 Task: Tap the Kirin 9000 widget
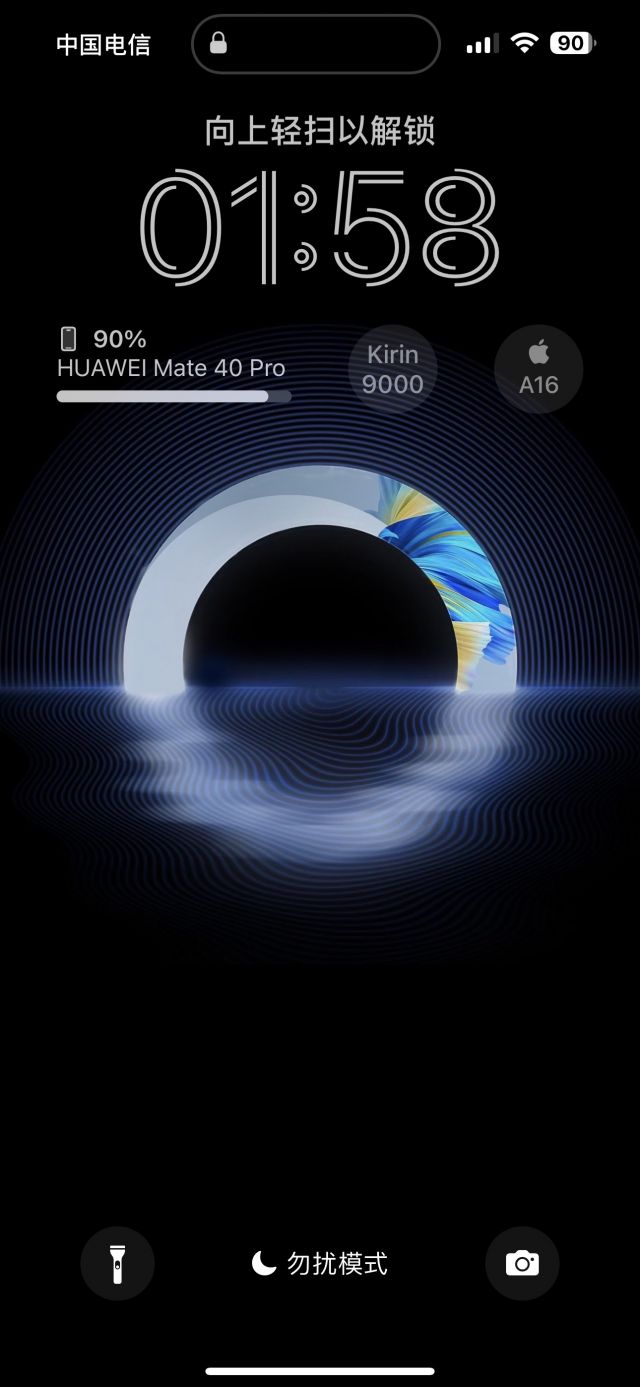(392, 369)
